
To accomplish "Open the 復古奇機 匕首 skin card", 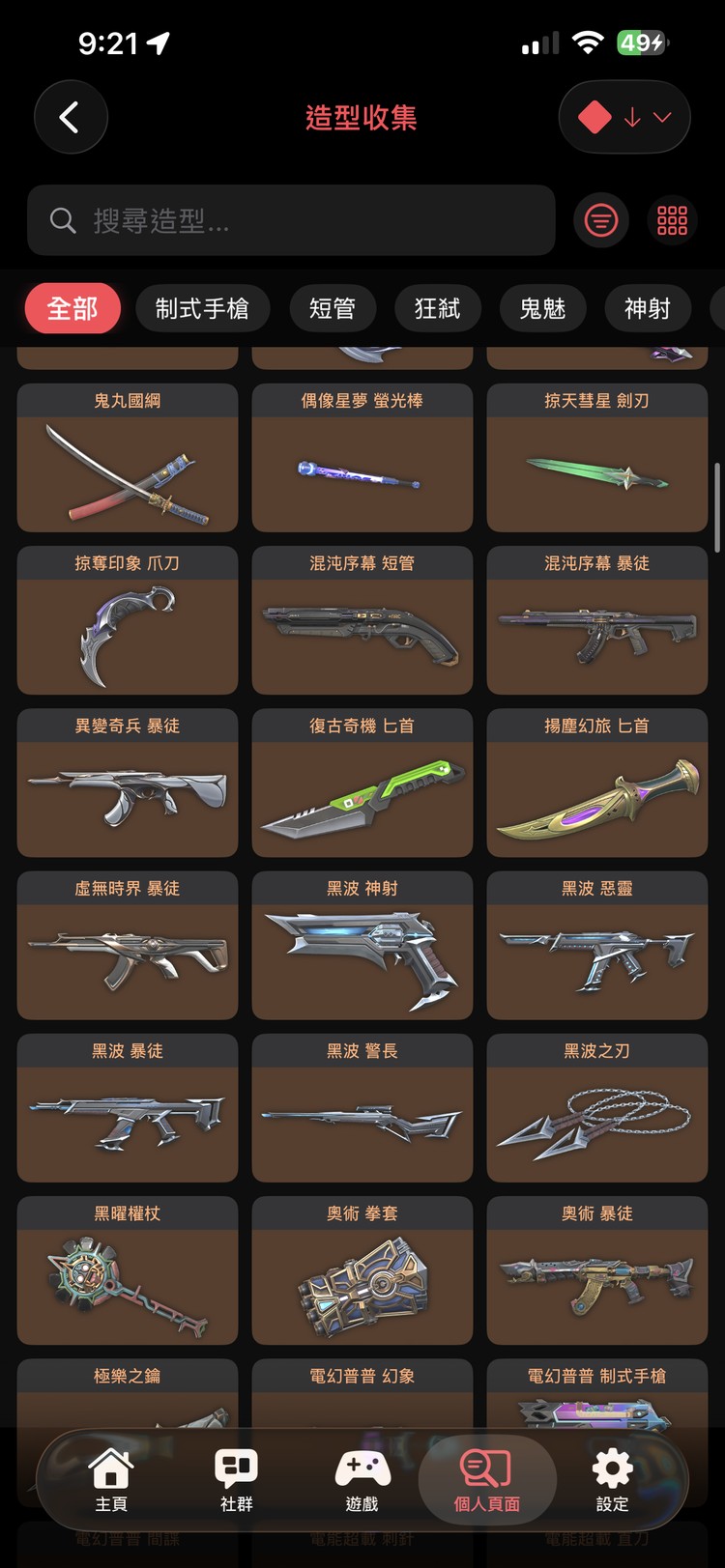I will pyautogui.click(x=362, y=783).
